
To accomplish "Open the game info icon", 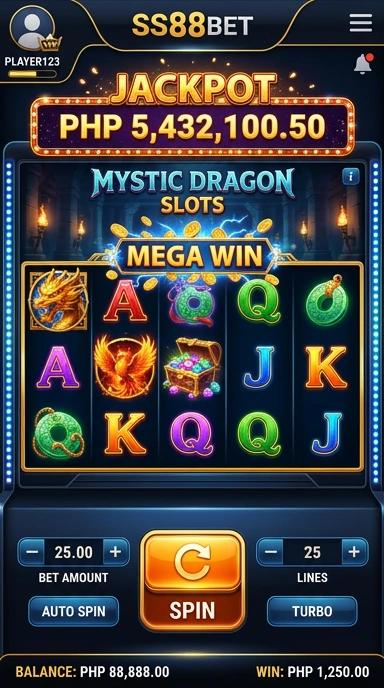I will point(351,177).
